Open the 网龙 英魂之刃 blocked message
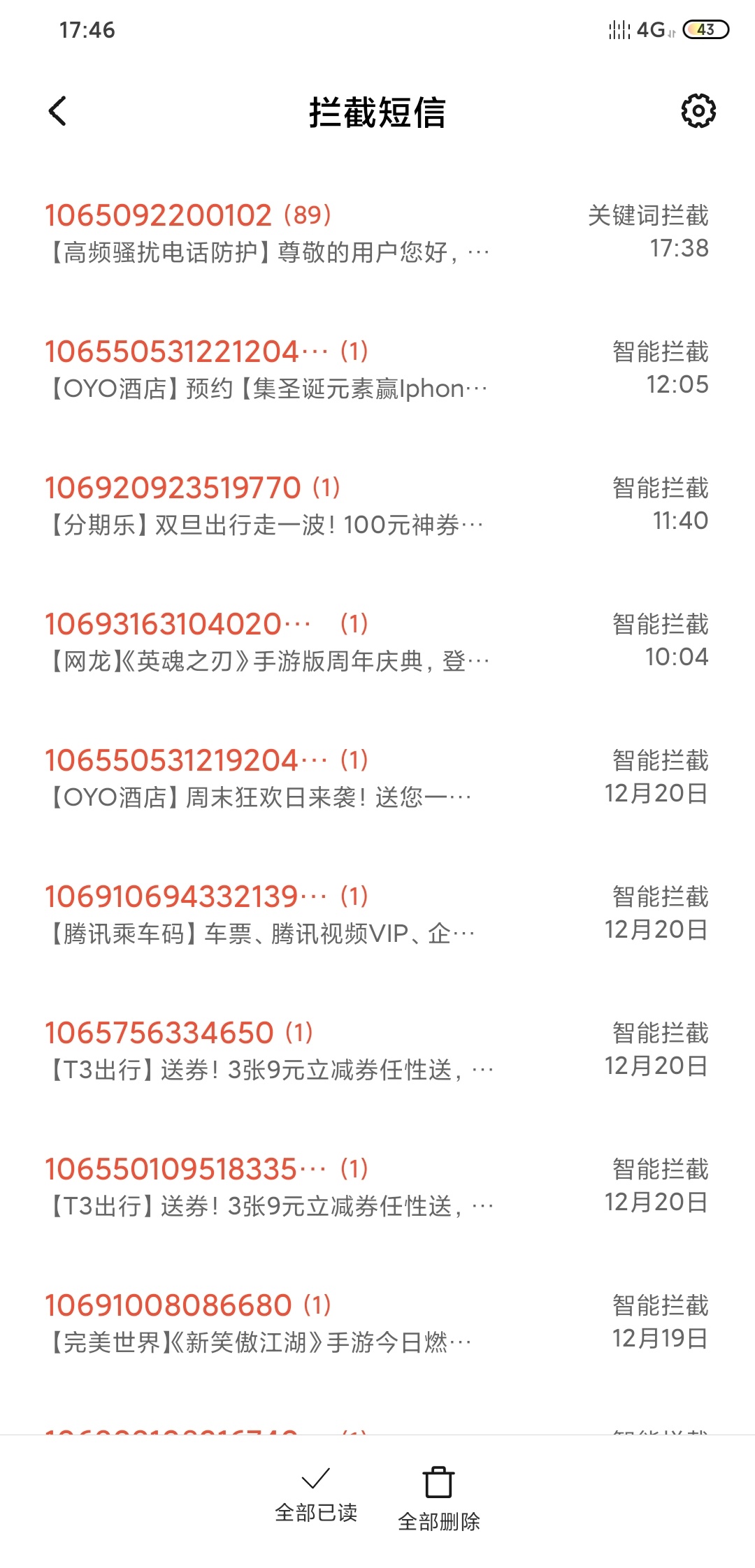Viewport: 755px width, 1568px height. coord(377,641)
